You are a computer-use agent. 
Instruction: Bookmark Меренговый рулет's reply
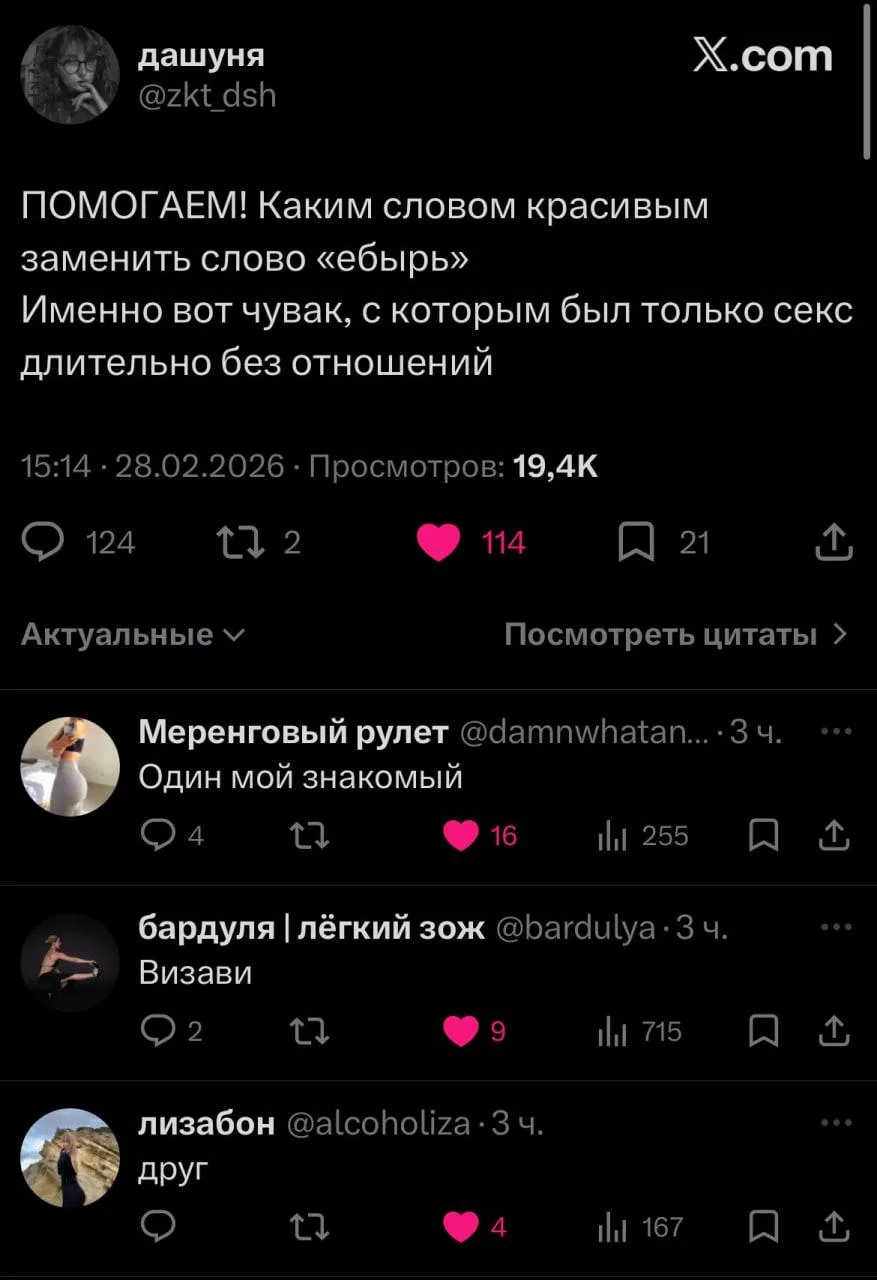coord(763,836)
